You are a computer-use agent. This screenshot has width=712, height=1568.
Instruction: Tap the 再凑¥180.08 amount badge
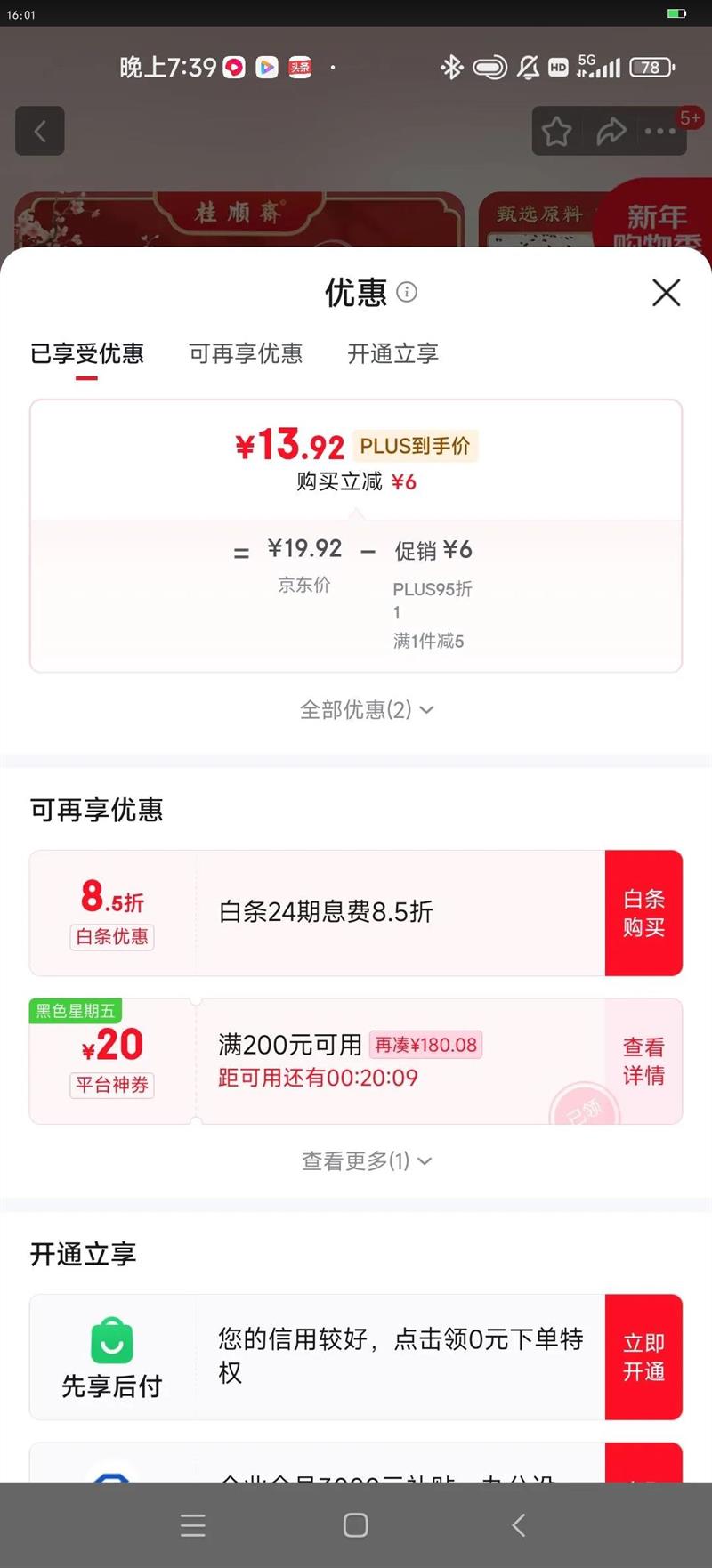425,1044
